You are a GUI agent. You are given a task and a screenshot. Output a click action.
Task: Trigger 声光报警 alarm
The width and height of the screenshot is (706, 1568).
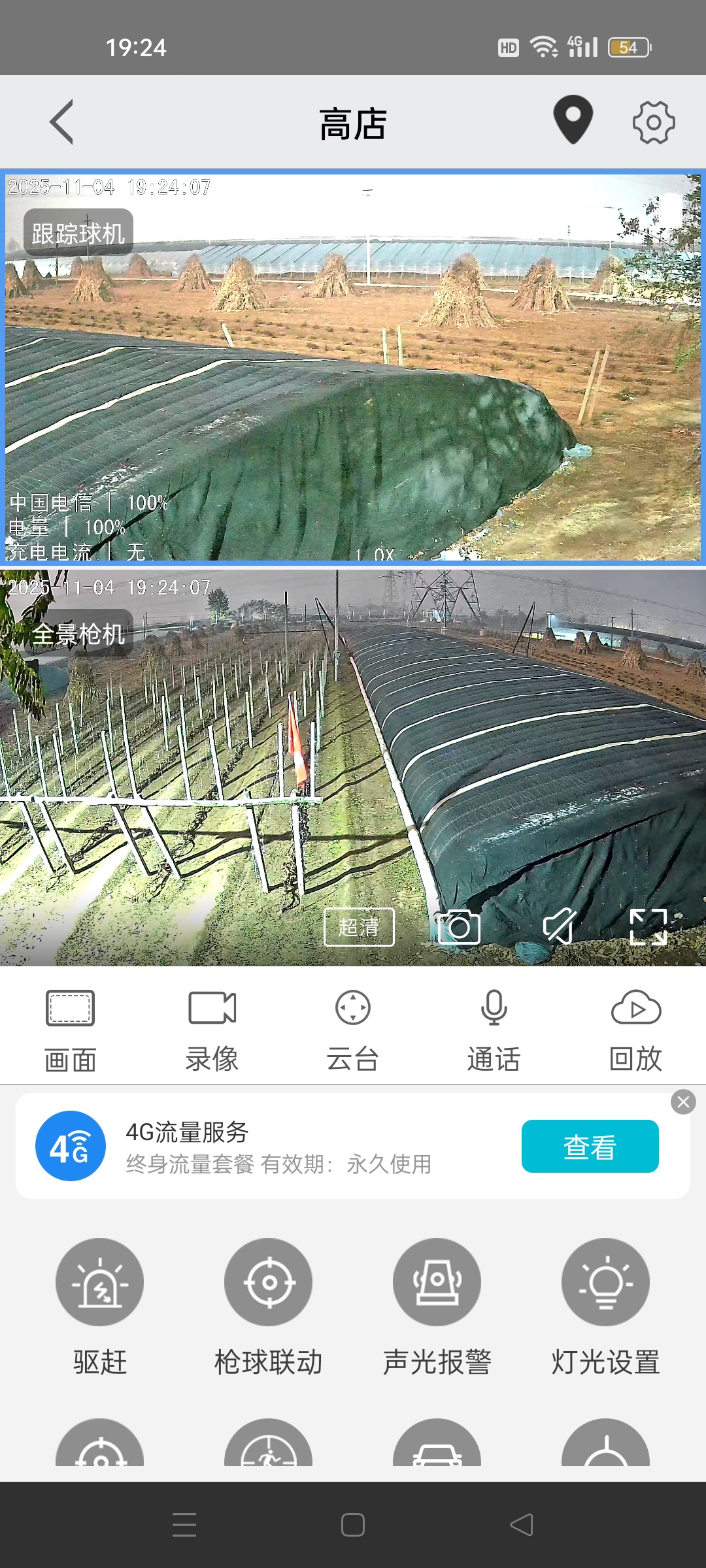pos(437,1282)
